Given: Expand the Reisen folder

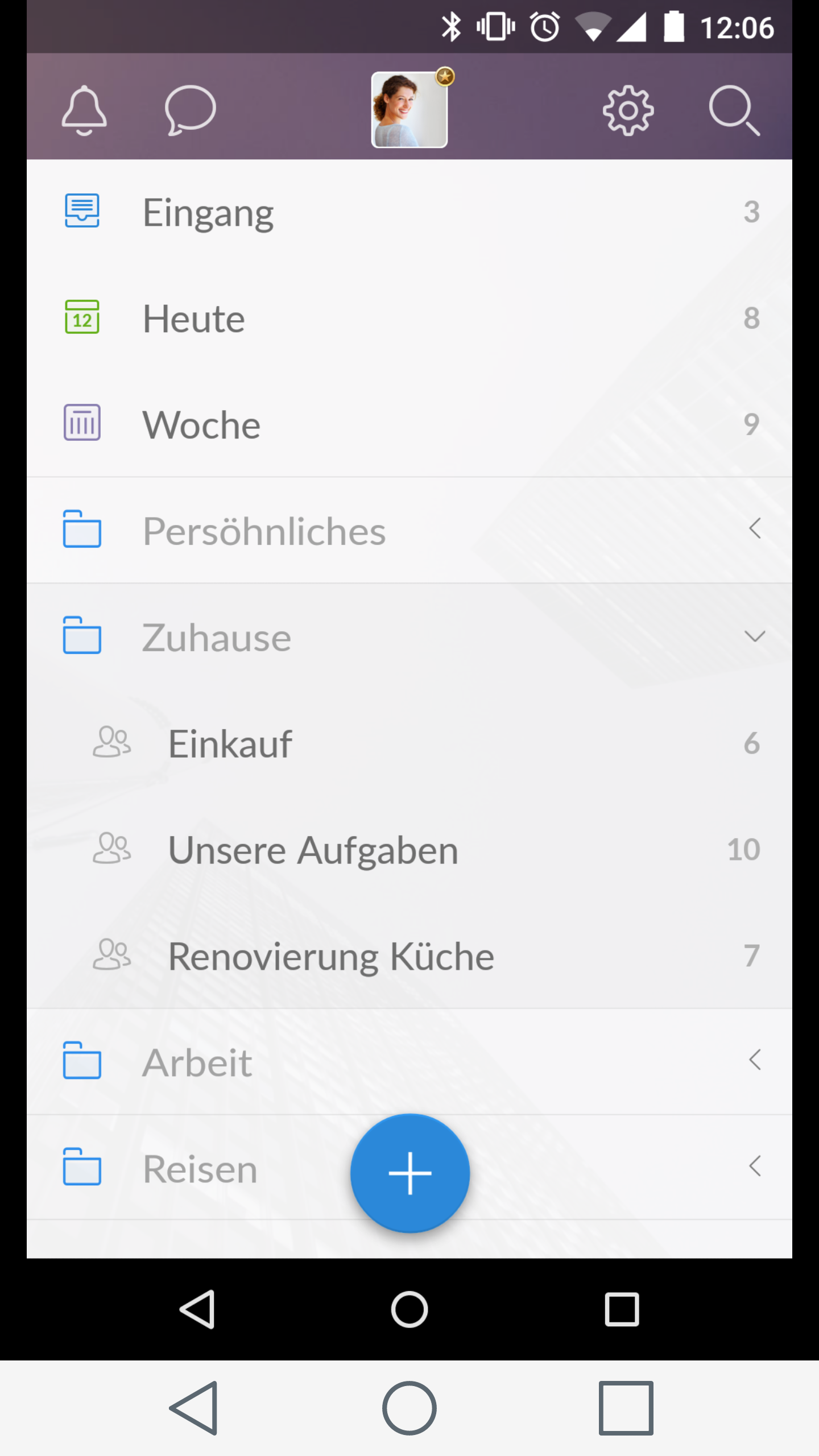Looking at the screenshot, I should pyautogui.click(x=409, y=1168).
